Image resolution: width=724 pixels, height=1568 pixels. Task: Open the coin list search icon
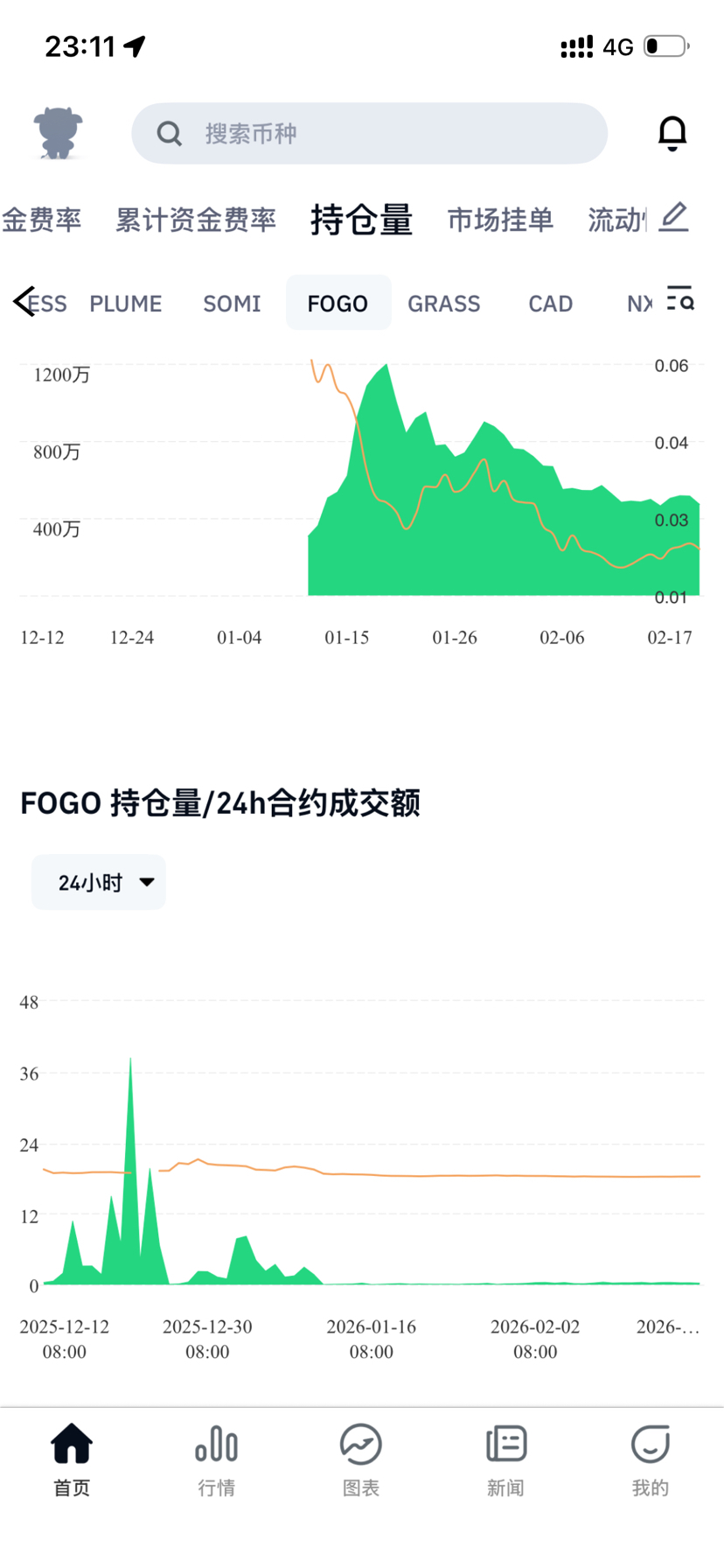coord(679,299)
